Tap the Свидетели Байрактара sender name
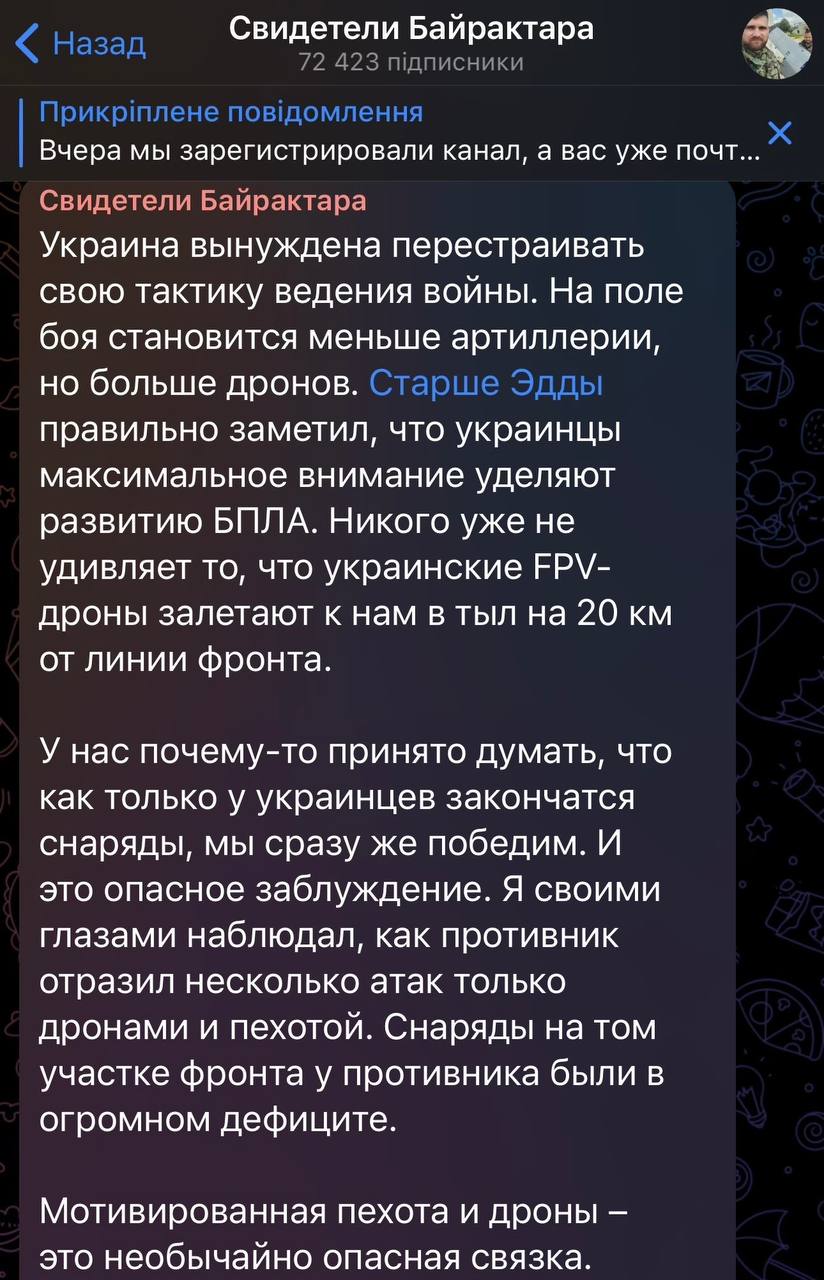 point(203,201)
